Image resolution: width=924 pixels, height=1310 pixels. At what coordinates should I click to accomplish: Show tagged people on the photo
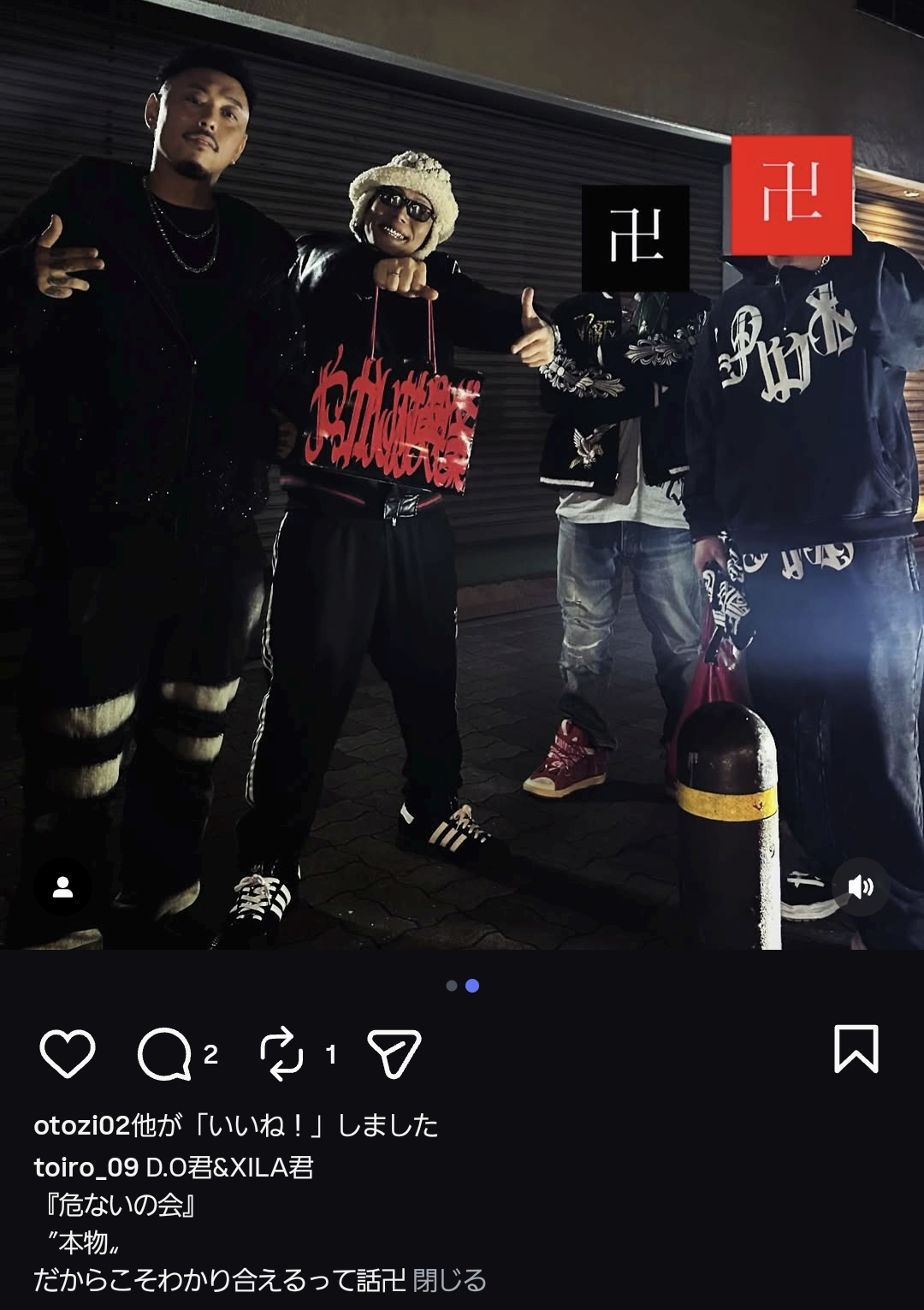[x=62, y=887]
